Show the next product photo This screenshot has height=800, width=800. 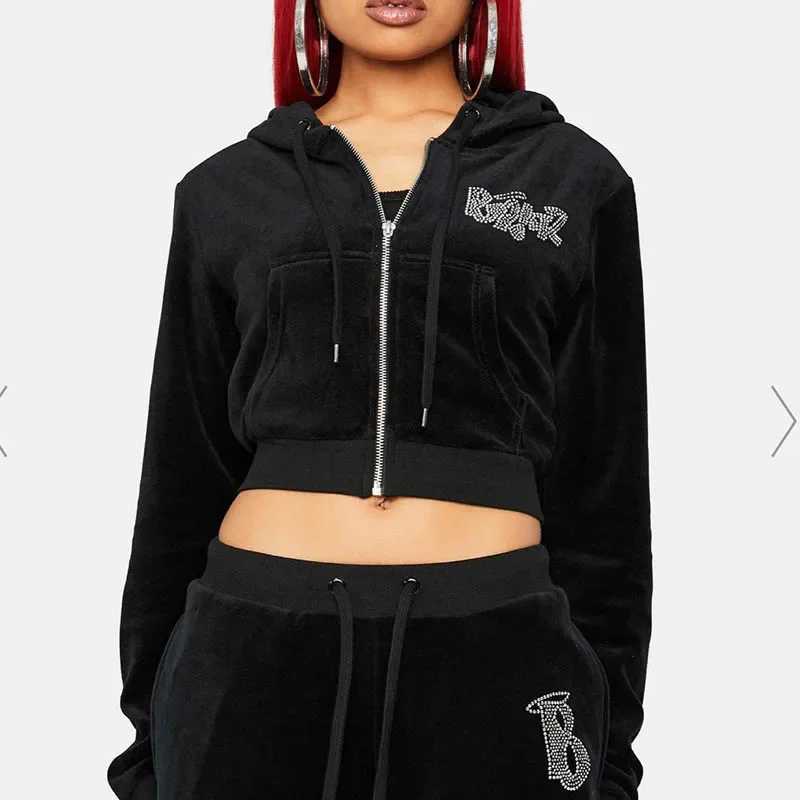tap(783, 421)
